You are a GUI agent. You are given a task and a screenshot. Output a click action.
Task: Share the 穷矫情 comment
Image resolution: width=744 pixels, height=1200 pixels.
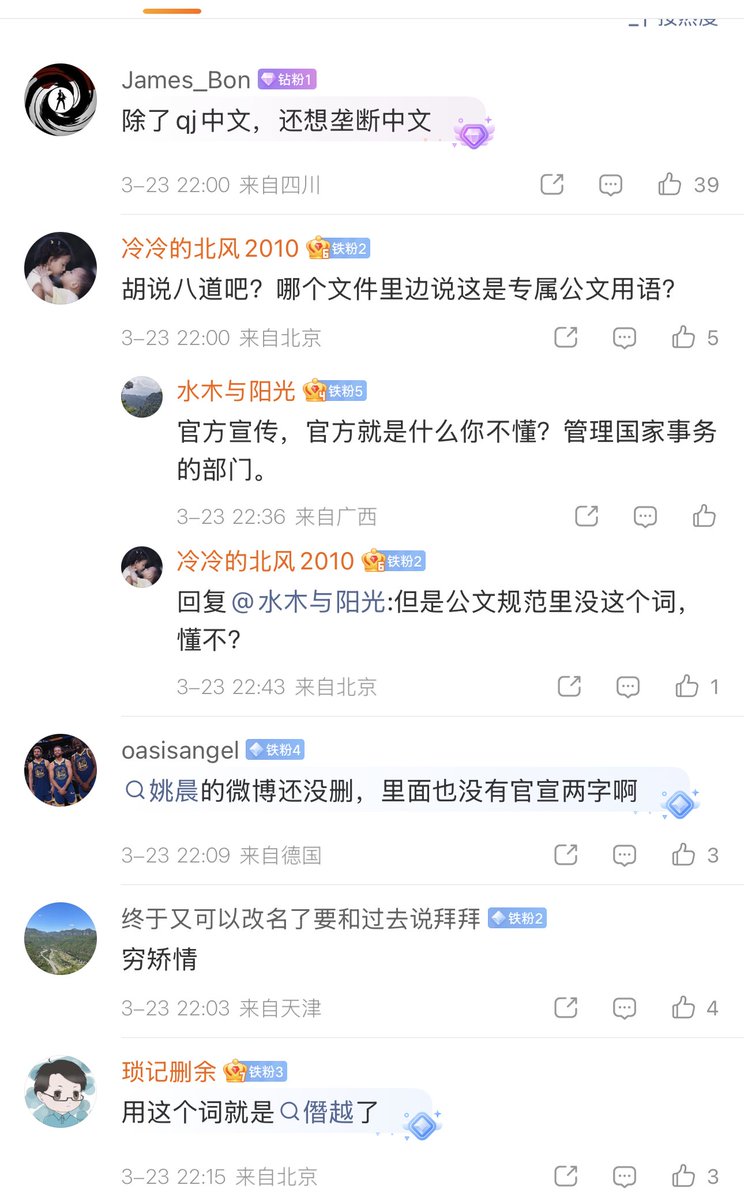pos(566,1007)
